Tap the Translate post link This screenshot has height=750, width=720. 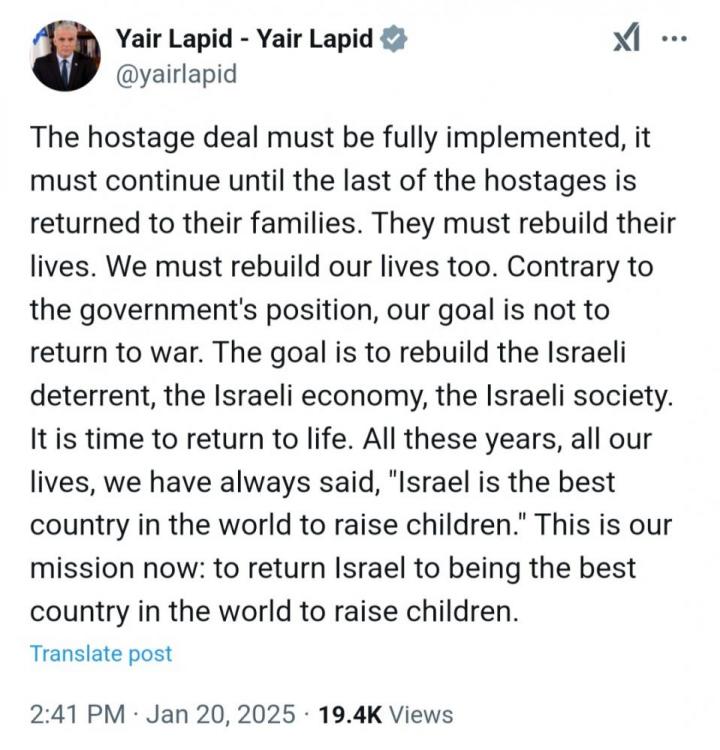tap(101, 654)
